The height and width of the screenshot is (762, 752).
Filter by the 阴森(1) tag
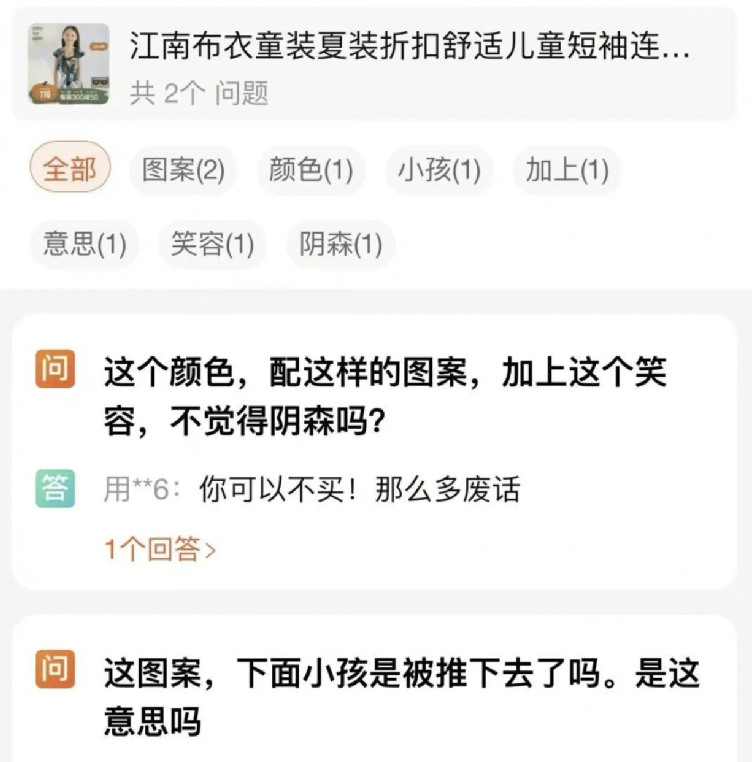[x=341, y=245]
